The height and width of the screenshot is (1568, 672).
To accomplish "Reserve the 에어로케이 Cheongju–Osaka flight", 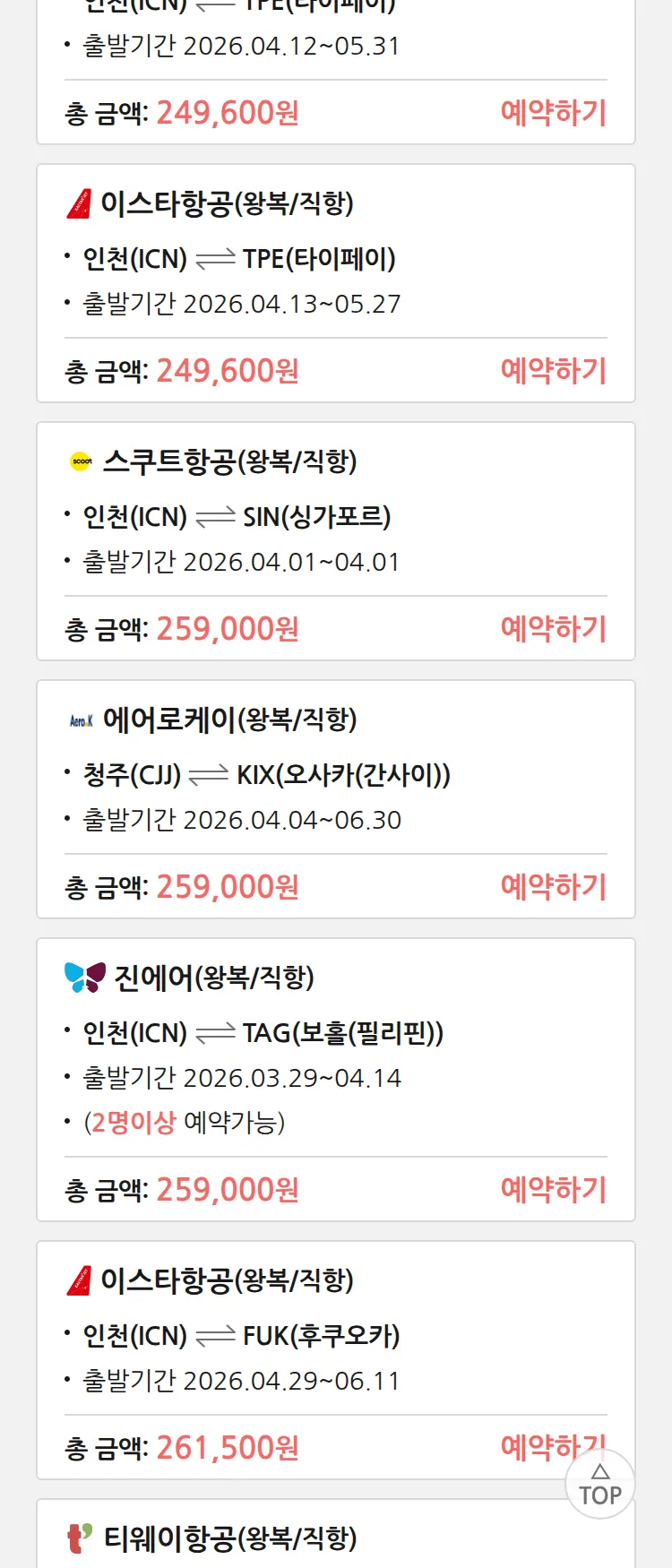I will [553, 887].
